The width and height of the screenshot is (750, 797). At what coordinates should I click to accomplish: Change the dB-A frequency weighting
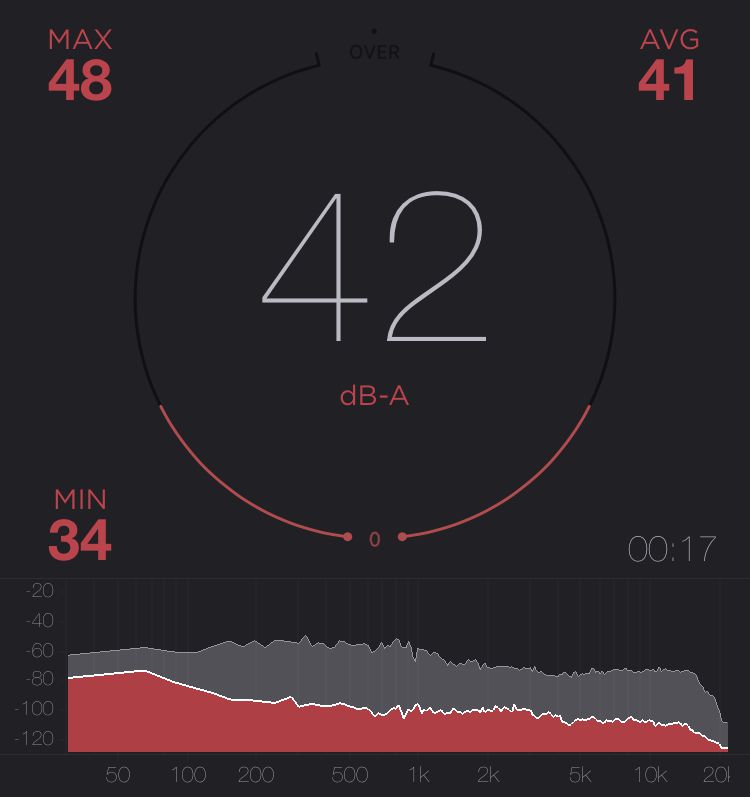pos(375,396)
